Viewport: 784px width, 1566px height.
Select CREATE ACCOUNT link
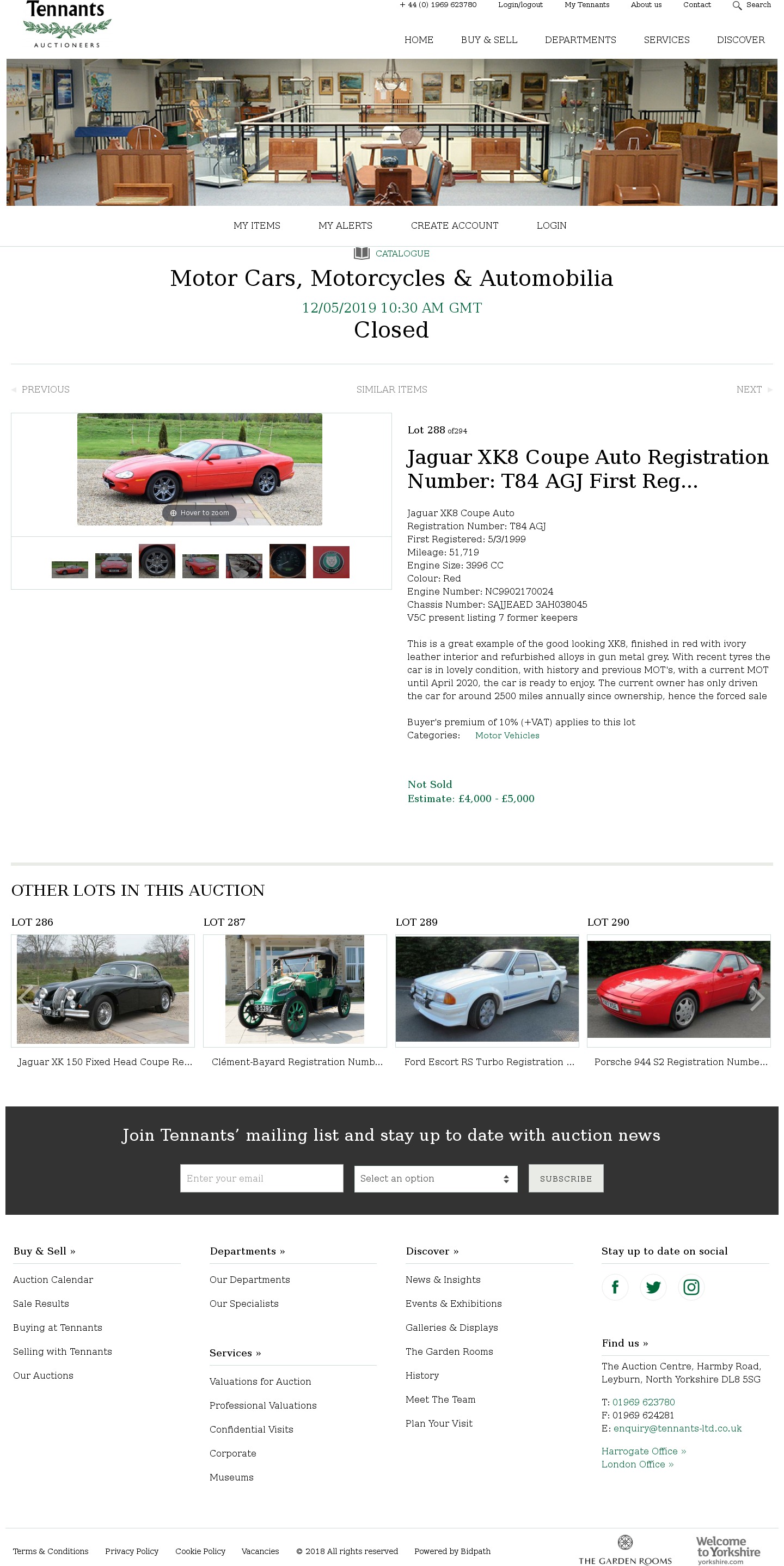pos(454,225)
